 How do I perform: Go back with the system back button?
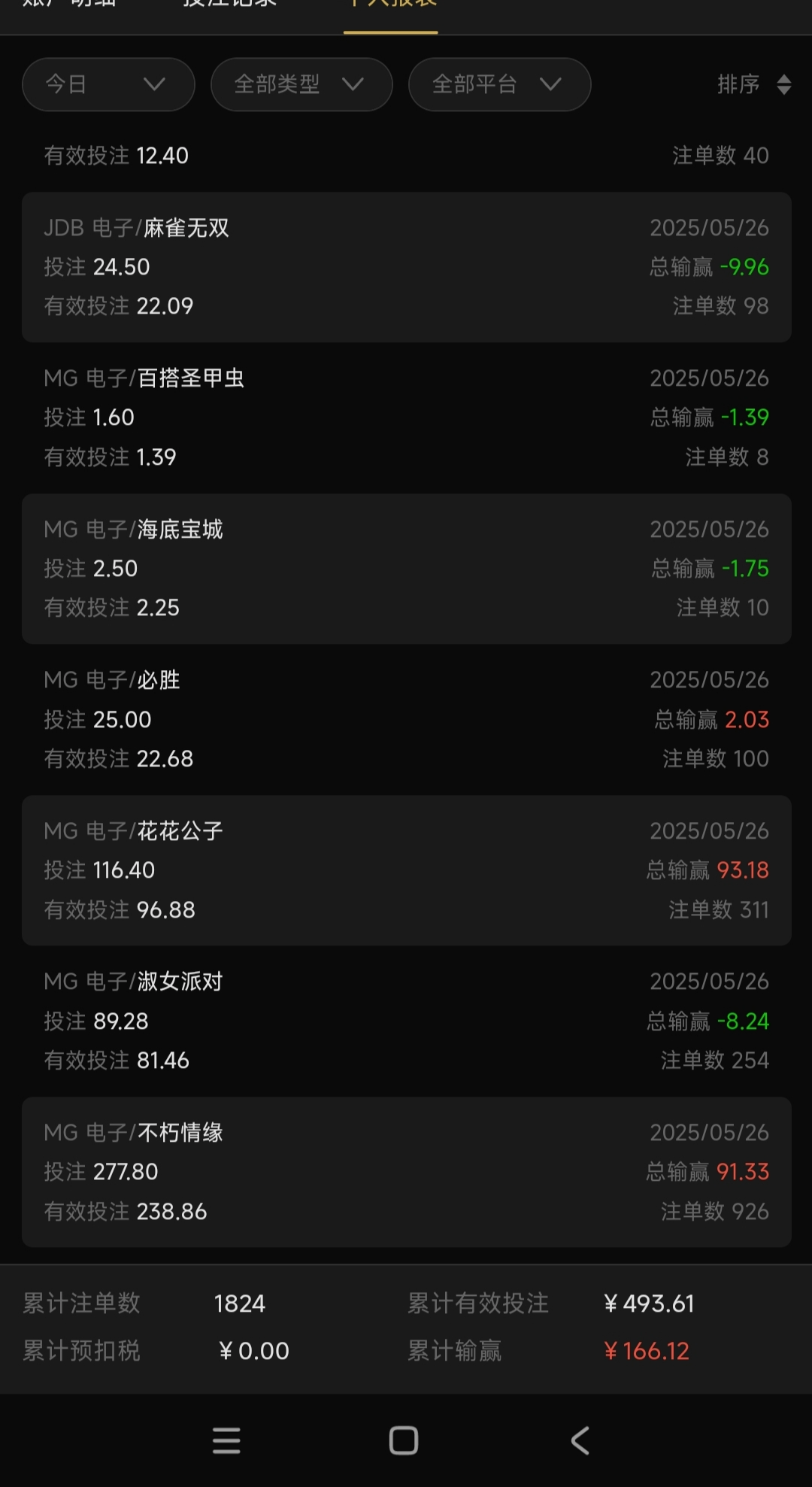pos(580,1440)
